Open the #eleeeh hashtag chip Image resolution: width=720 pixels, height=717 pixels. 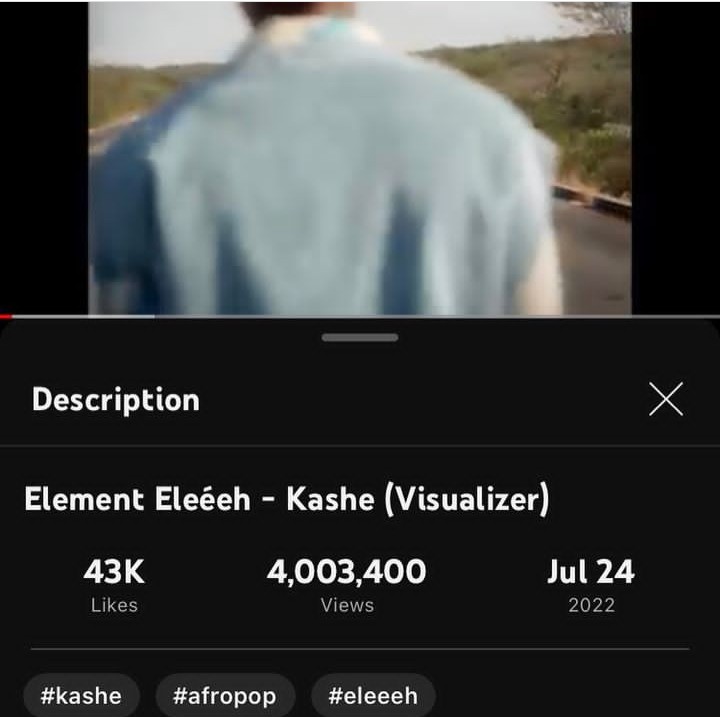[x=373, y=696]
